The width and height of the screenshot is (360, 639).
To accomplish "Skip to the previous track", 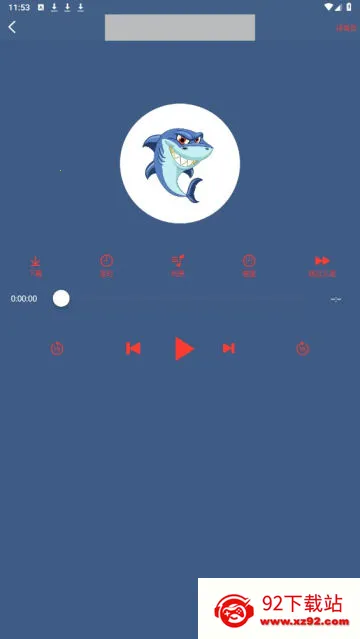I will pyautogui.click(x=133, y=348).
